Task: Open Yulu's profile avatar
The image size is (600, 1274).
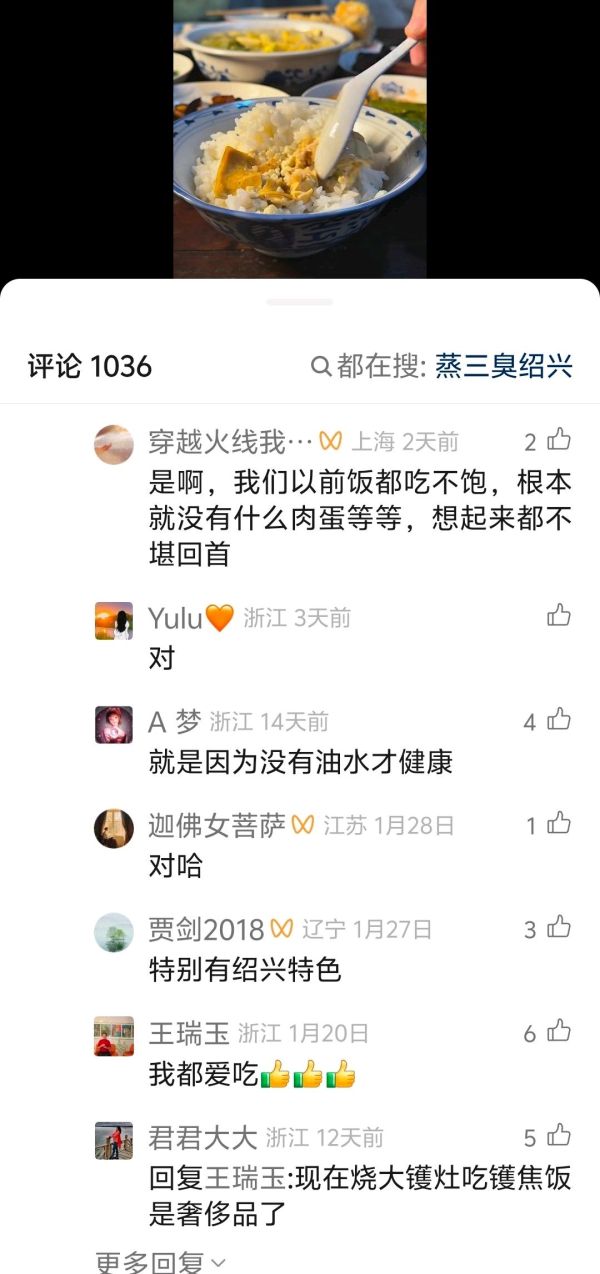Action: pos(114,621)
